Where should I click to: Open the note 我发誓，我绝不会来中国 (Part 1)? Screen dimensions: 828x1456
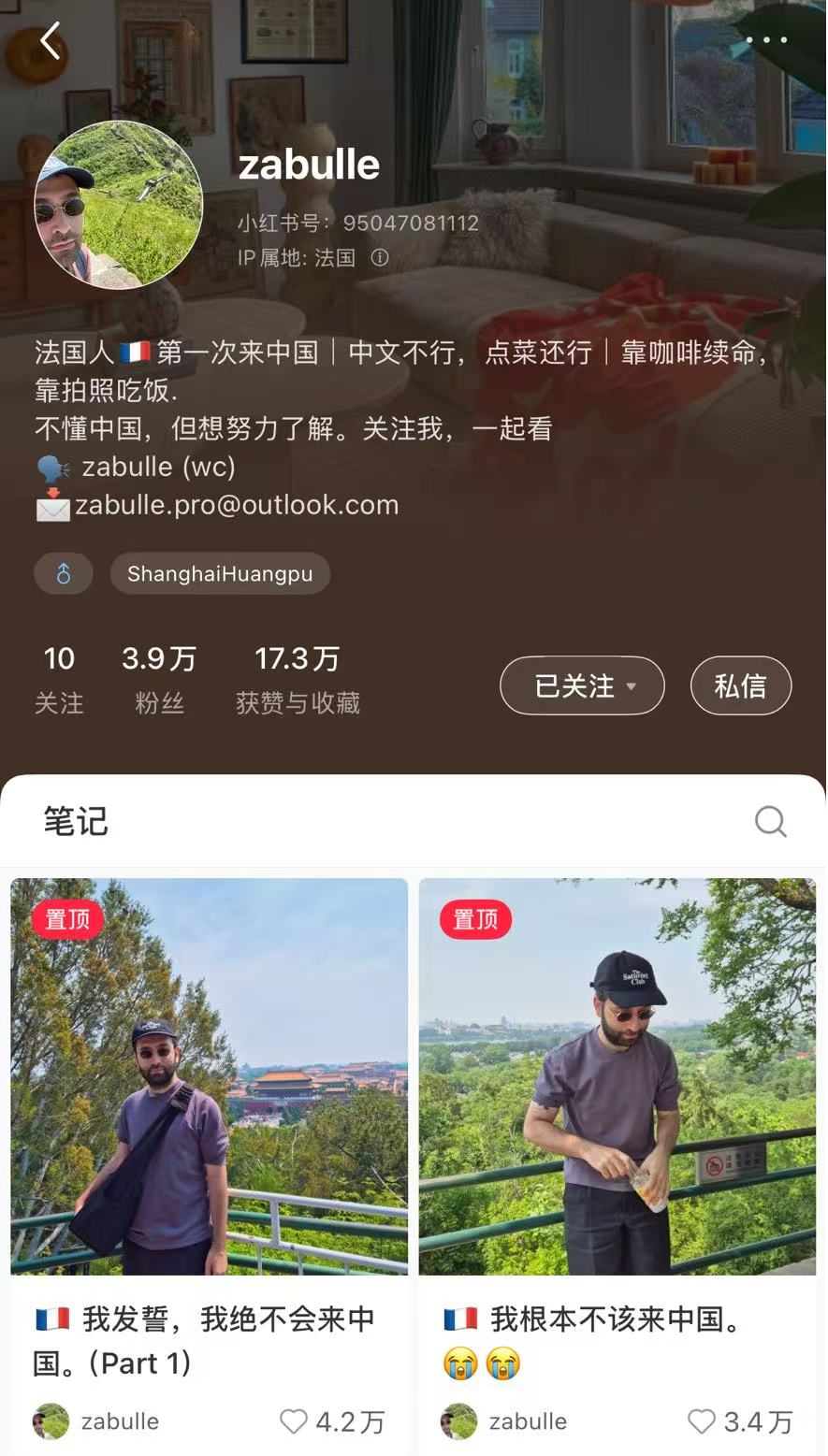[209, 1075]
